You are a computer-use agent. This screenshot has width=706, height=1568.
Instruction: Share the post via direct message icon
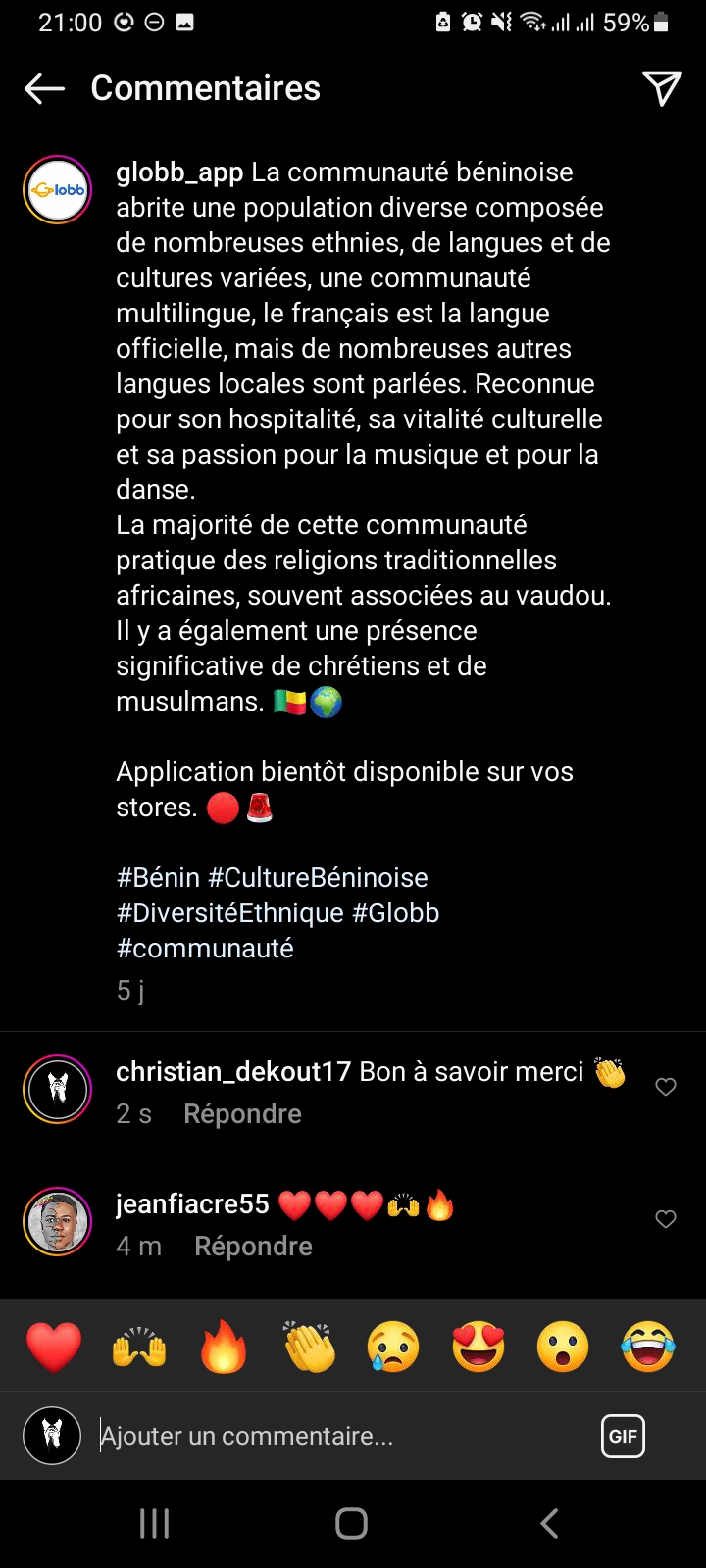(x=662, y=88)
